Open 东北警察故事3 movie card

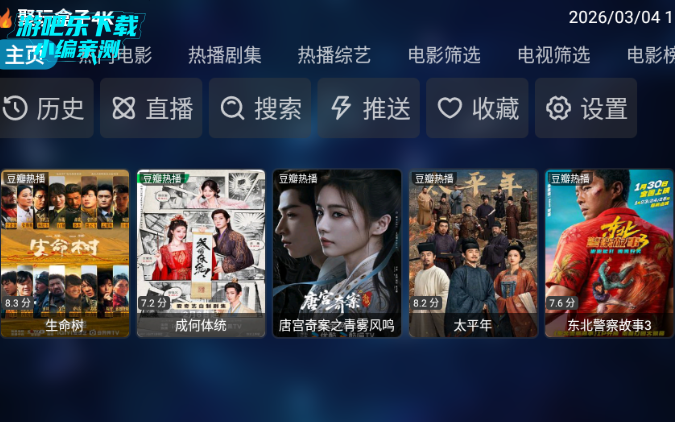pyautogui.click(x=609, y=253)
